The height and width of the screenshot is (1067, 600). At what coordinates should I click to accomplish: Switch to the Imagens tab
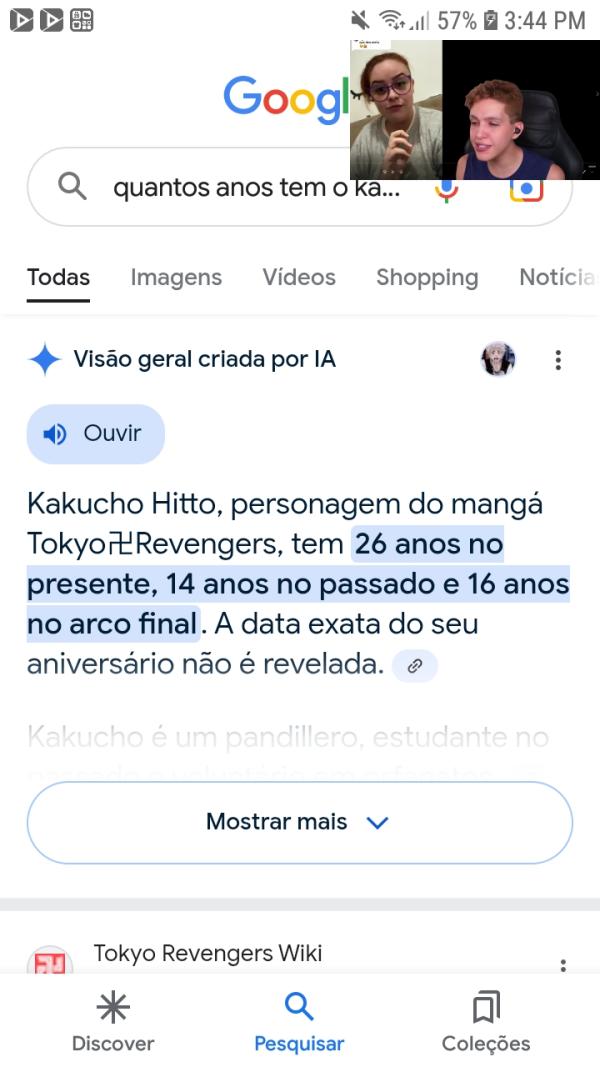pos(176,277)
